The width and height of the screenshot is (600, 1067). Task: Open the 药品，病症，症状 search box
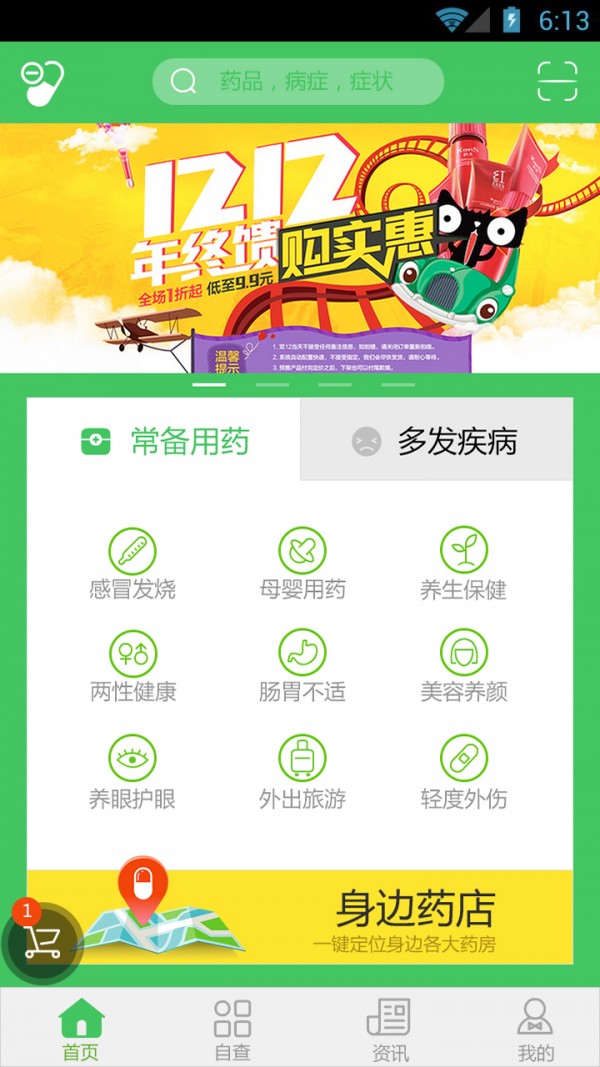pos(297,82)
